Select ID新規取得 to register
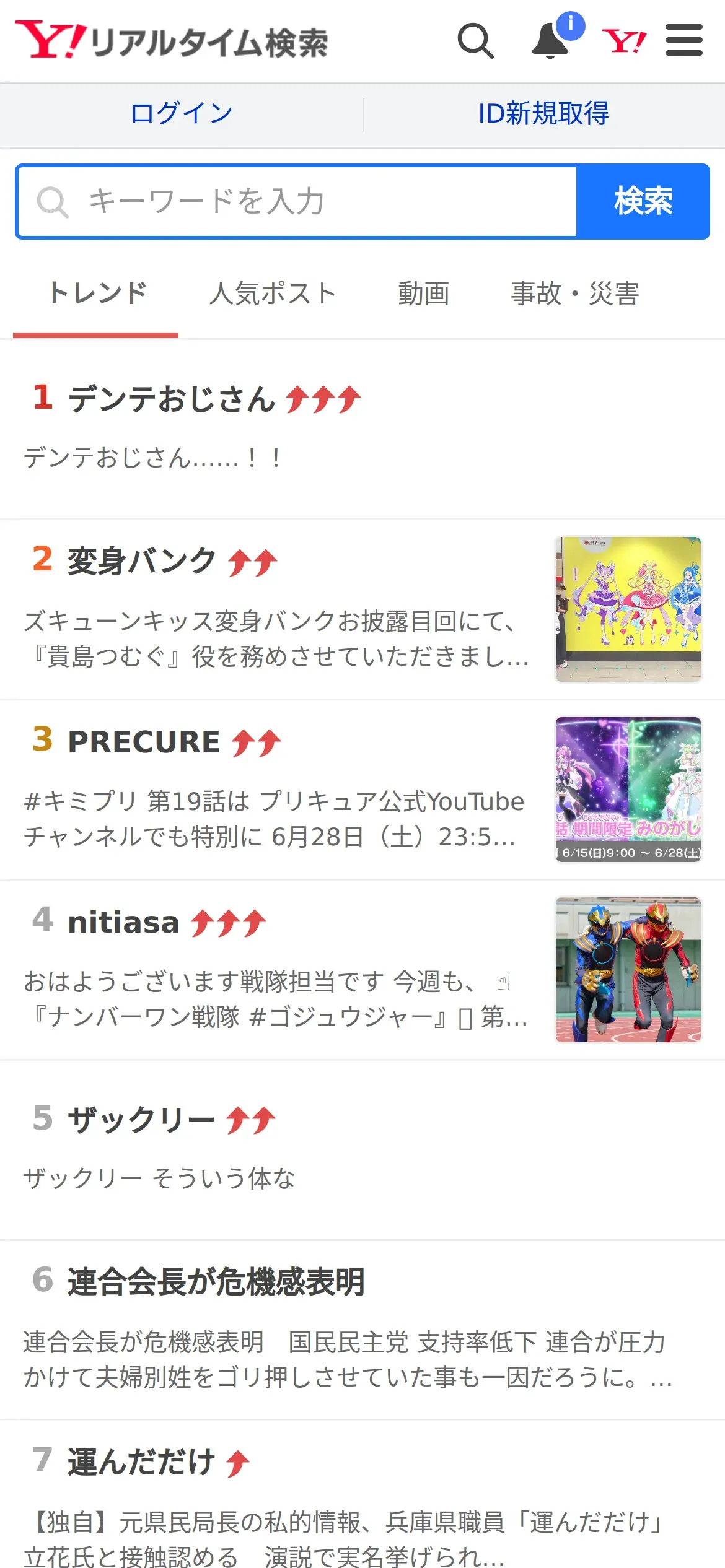 (543, 114)
